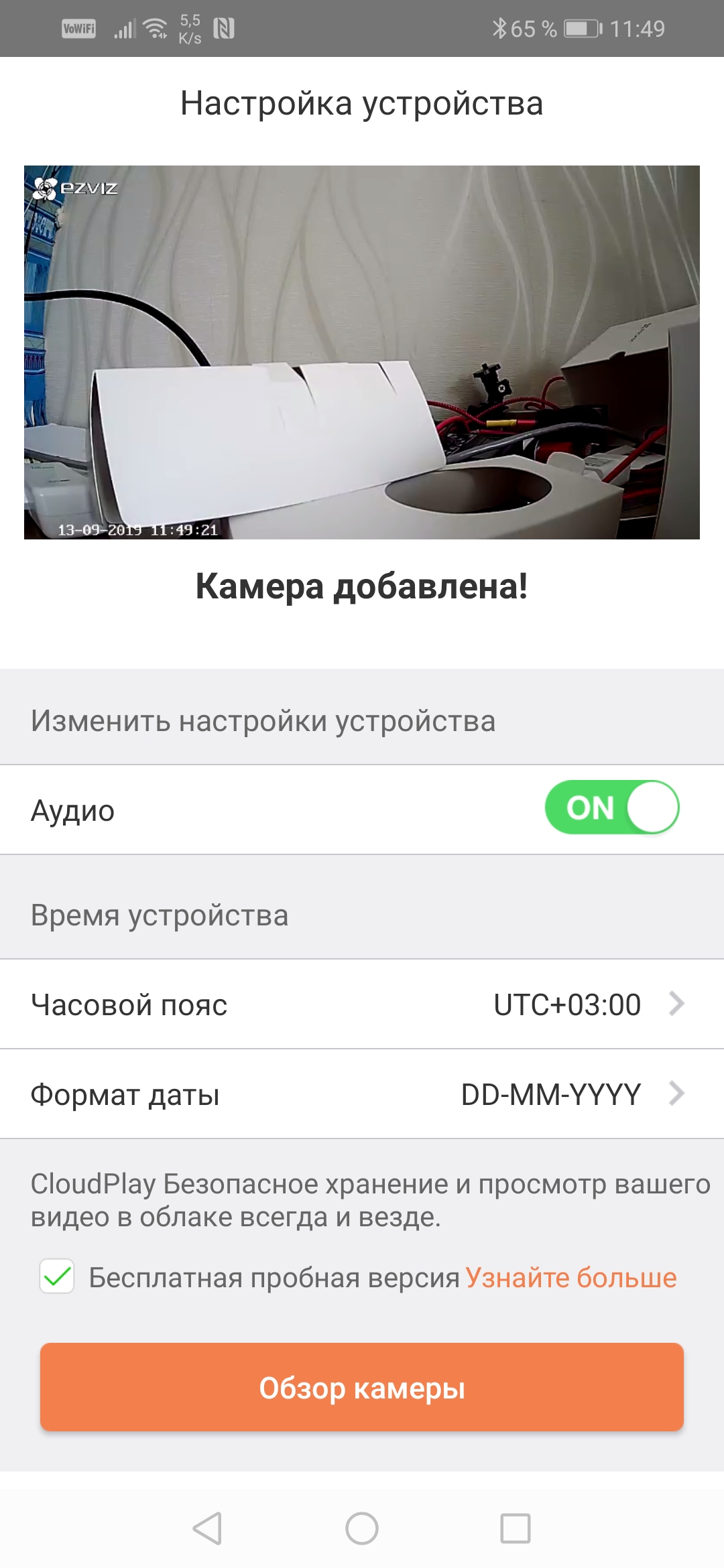The image size is (724, 1568).
Task: Change the Формат даты setting
Action: pyautogui.click(x=362, y=1094)
